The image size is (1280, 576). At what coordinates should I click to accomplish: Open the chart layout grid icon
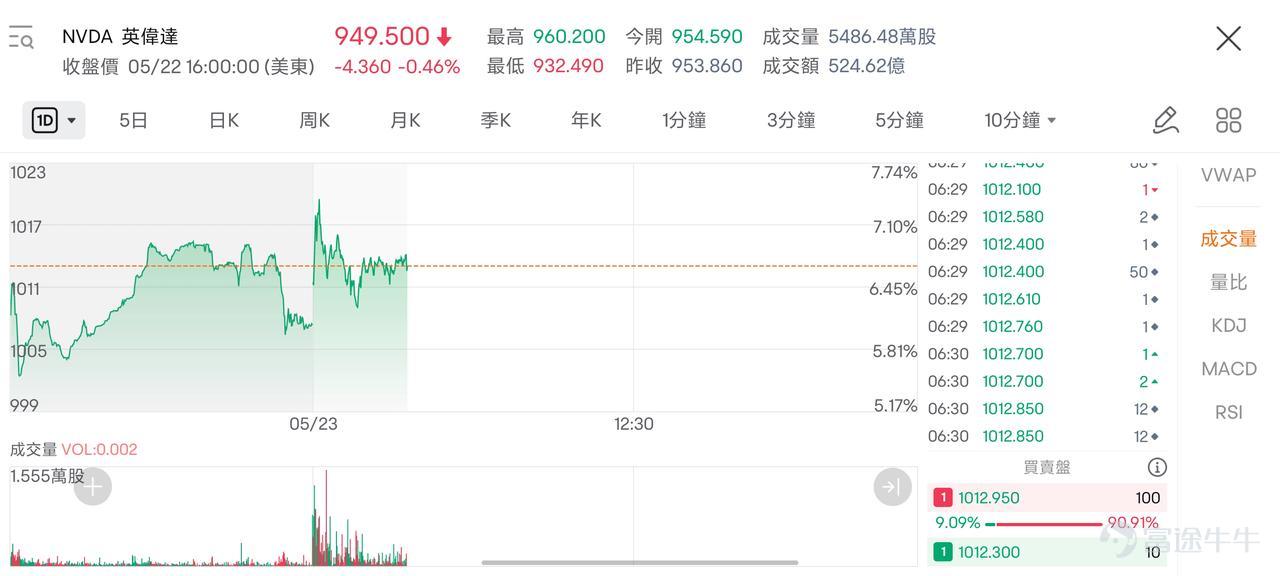(1228, 120)
